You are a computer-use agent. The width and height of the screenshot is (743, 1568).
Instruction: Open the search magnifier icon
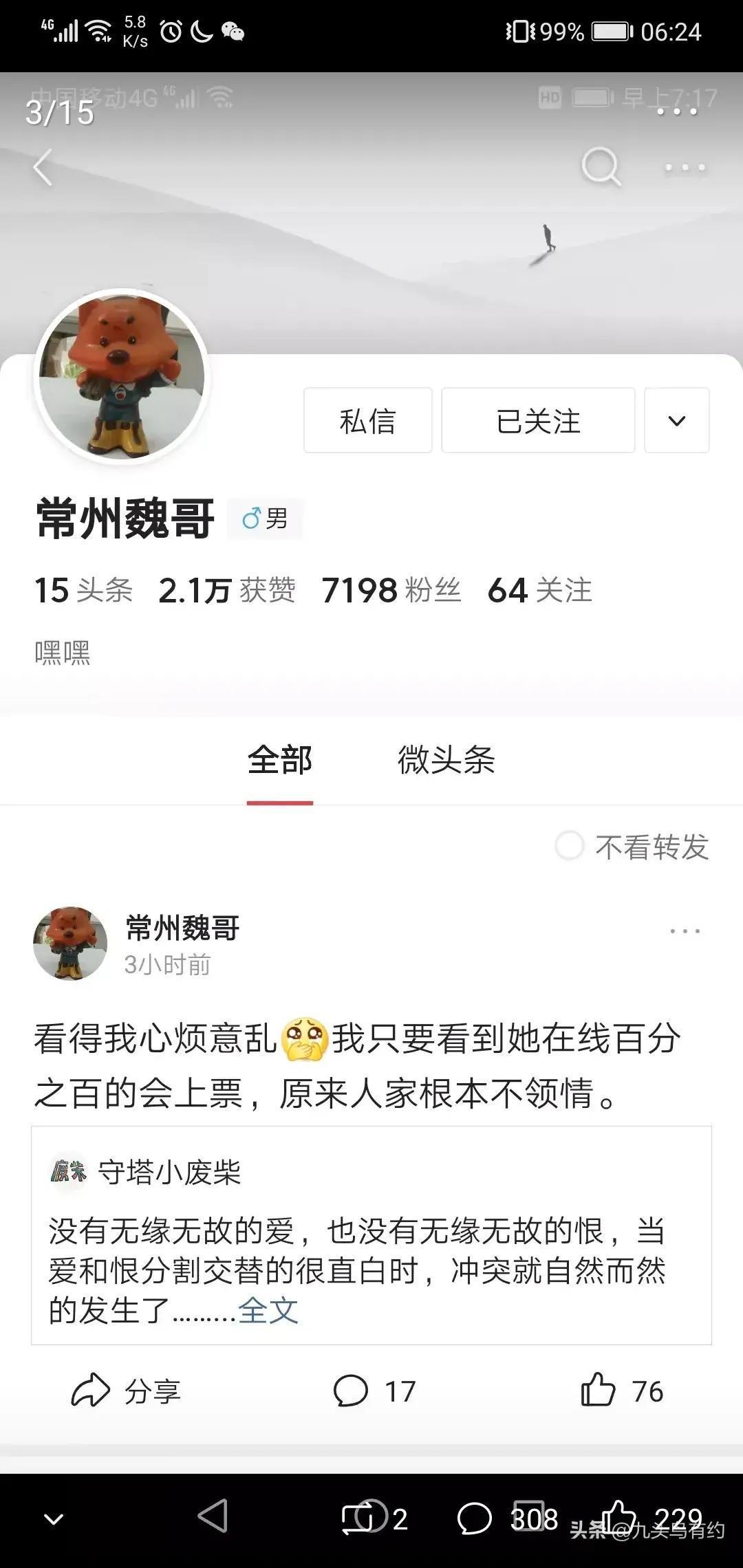[601, 167]
